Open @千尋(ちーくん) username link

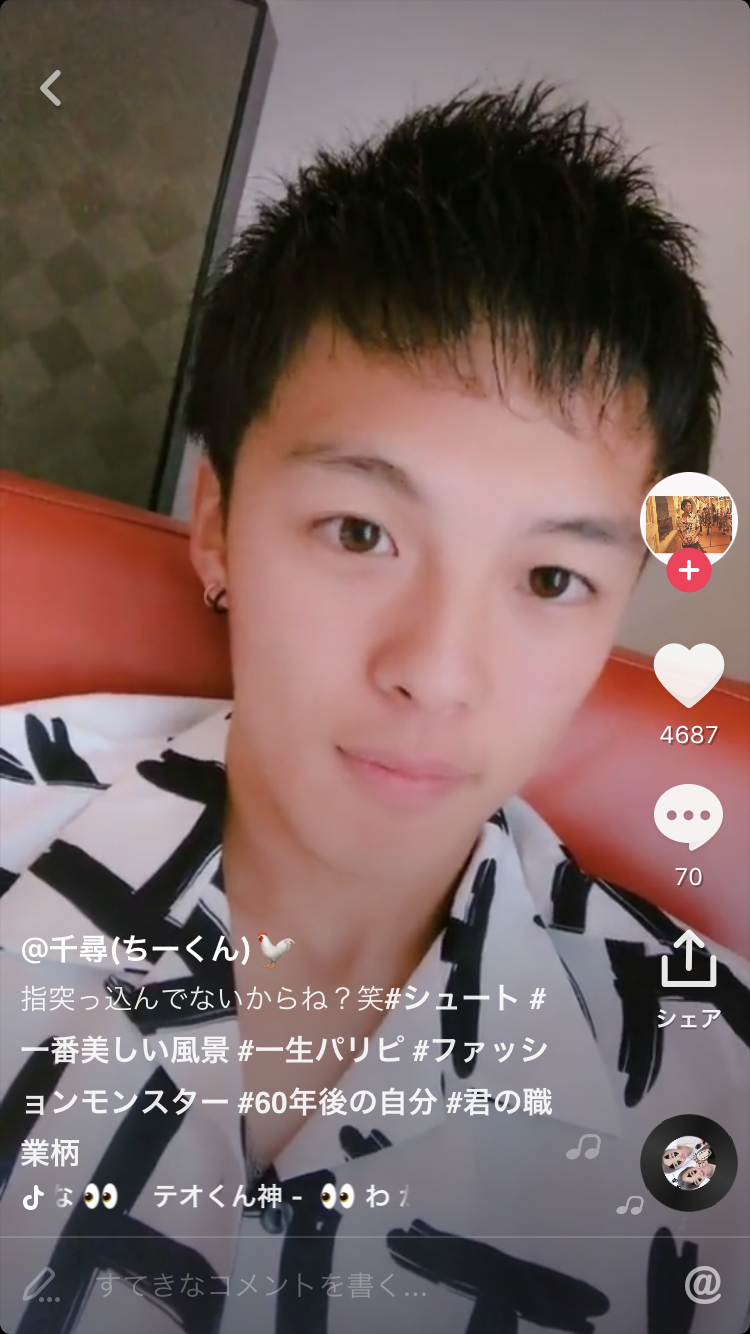click(x=135, y=949)
